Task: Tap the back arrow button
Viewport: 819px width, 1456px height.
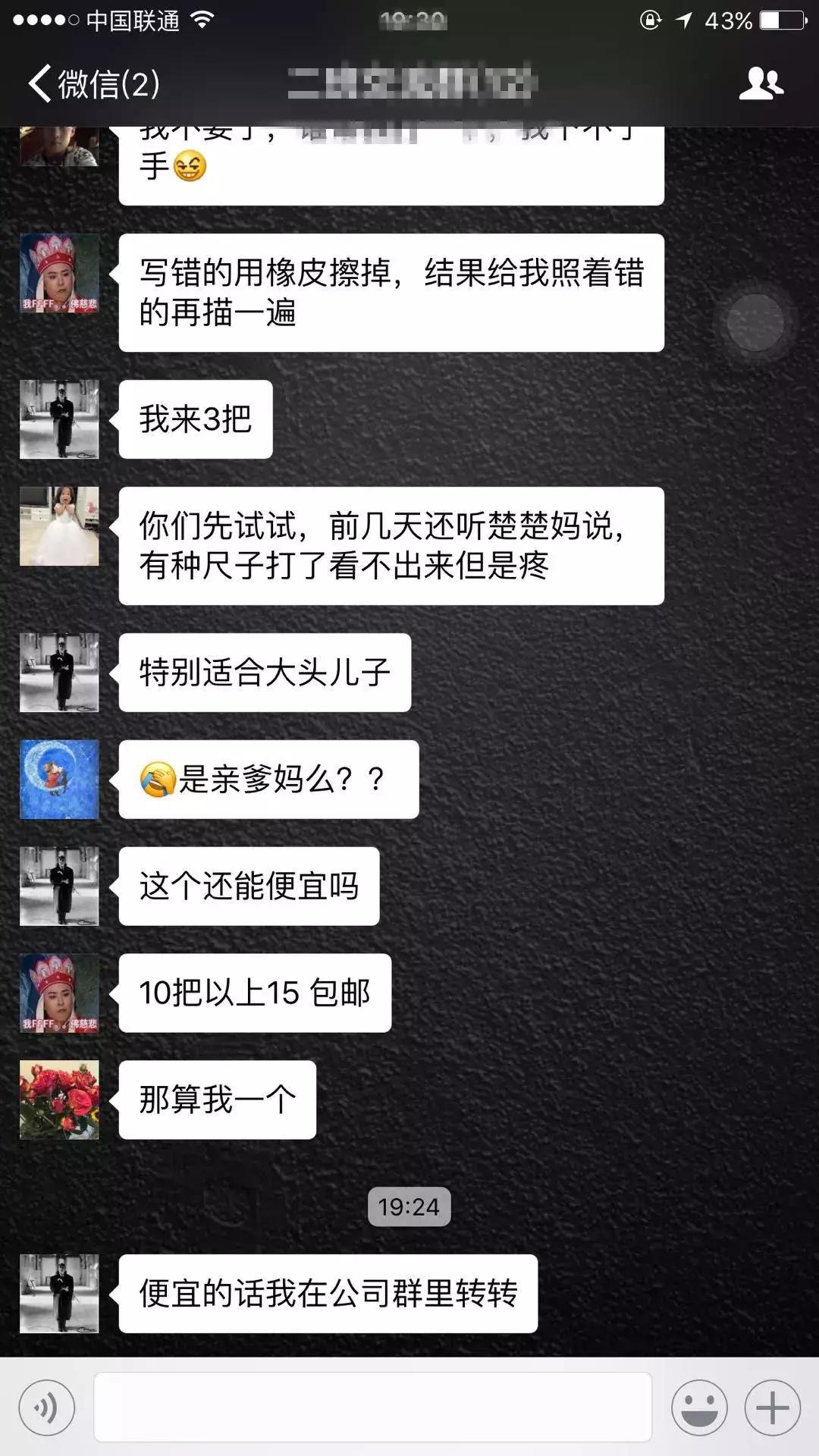Action: [42, 83]
